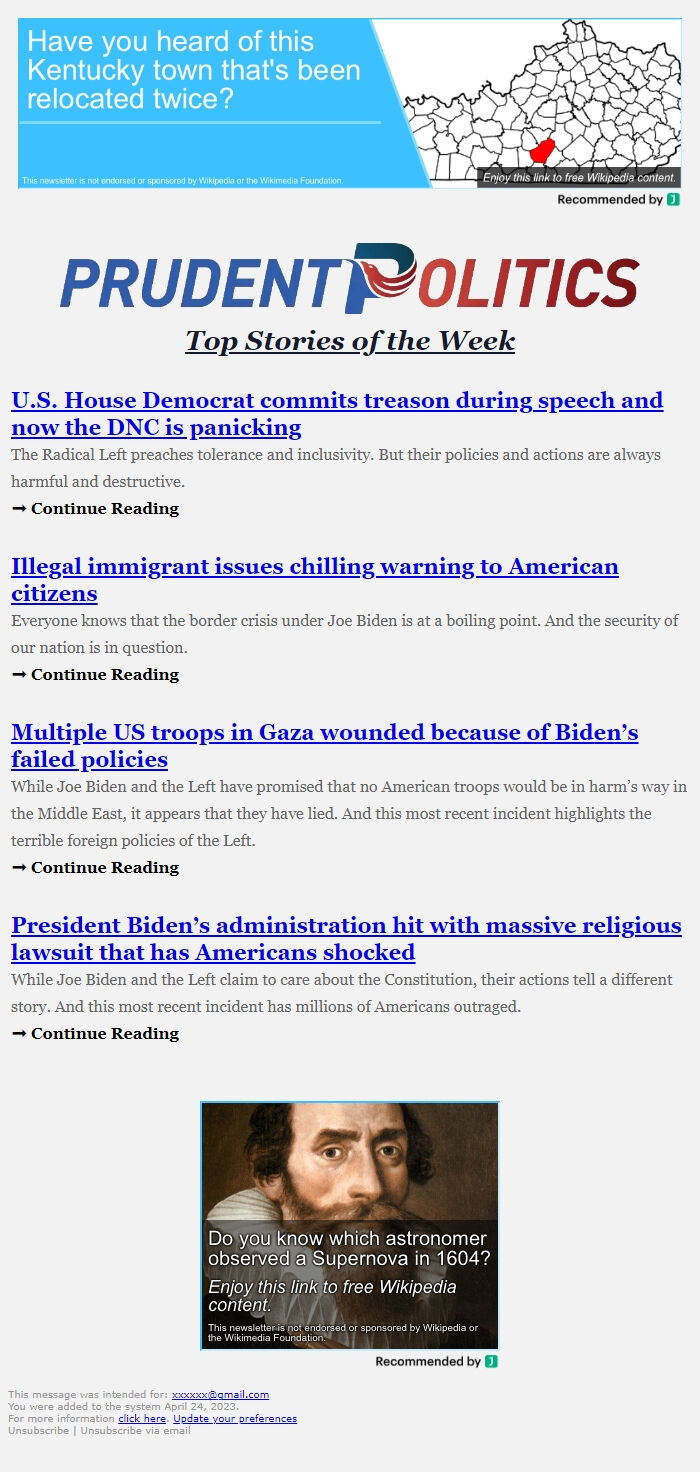Tap Recommended by badge under astronomer ad

click(436, 1362)
